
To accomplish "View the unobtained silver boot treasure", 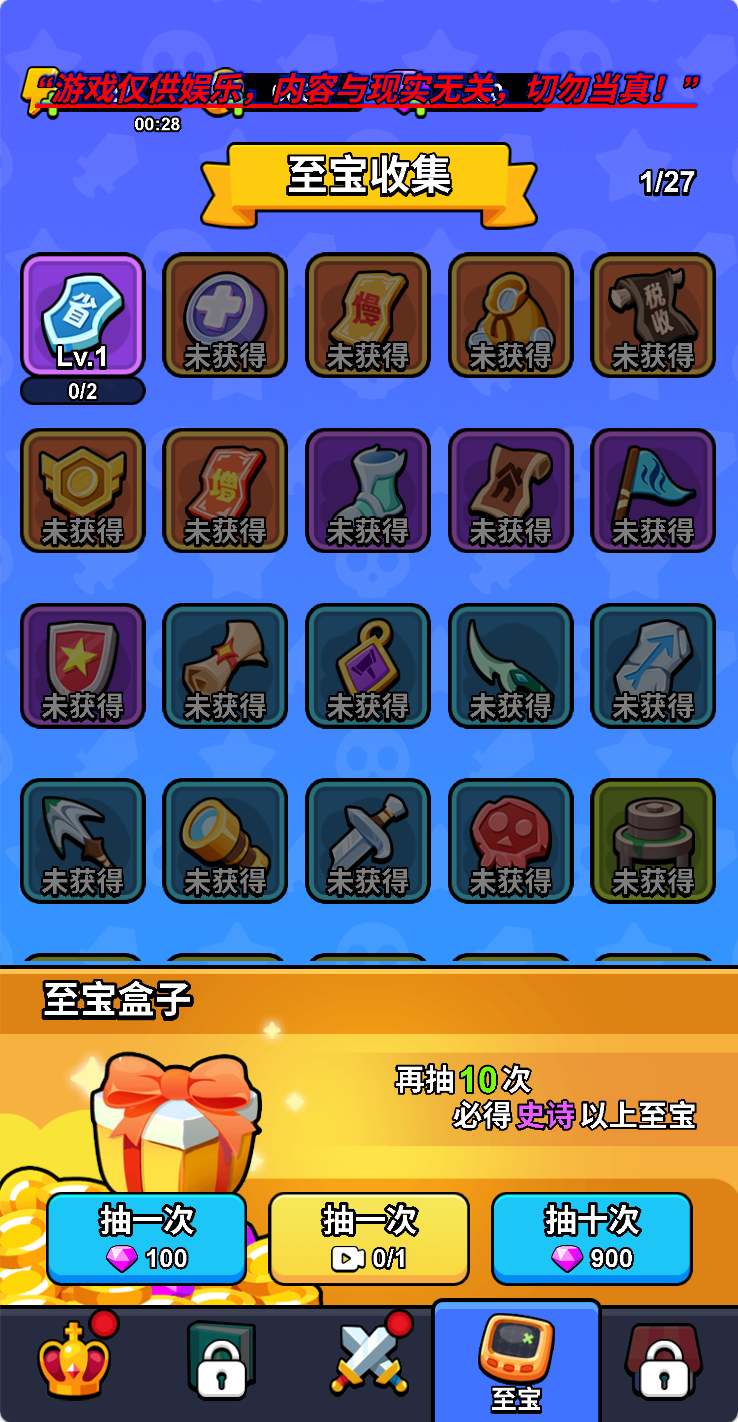I will pyautogui.click(x=368, y=490).
